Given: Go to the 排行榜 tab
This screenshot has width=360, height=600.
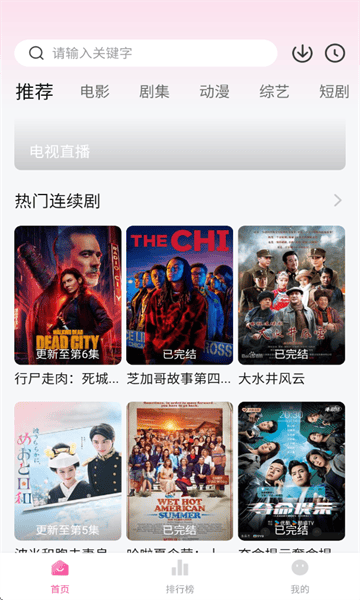Looking at the screenshot, I should (x=180, y=577).
